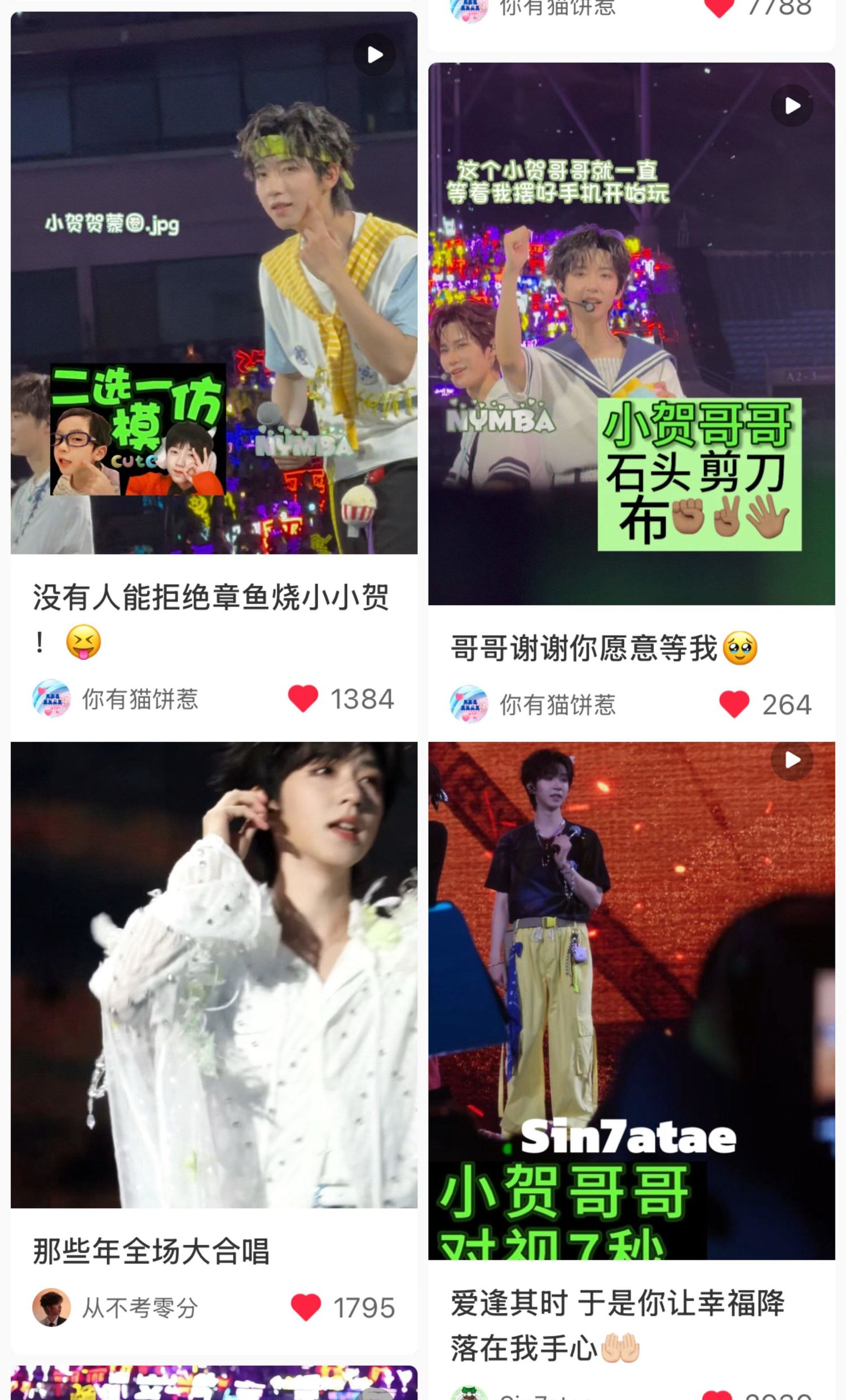Like the 那些年全场大合唱 post with 1795 likes

point(306,1307)
